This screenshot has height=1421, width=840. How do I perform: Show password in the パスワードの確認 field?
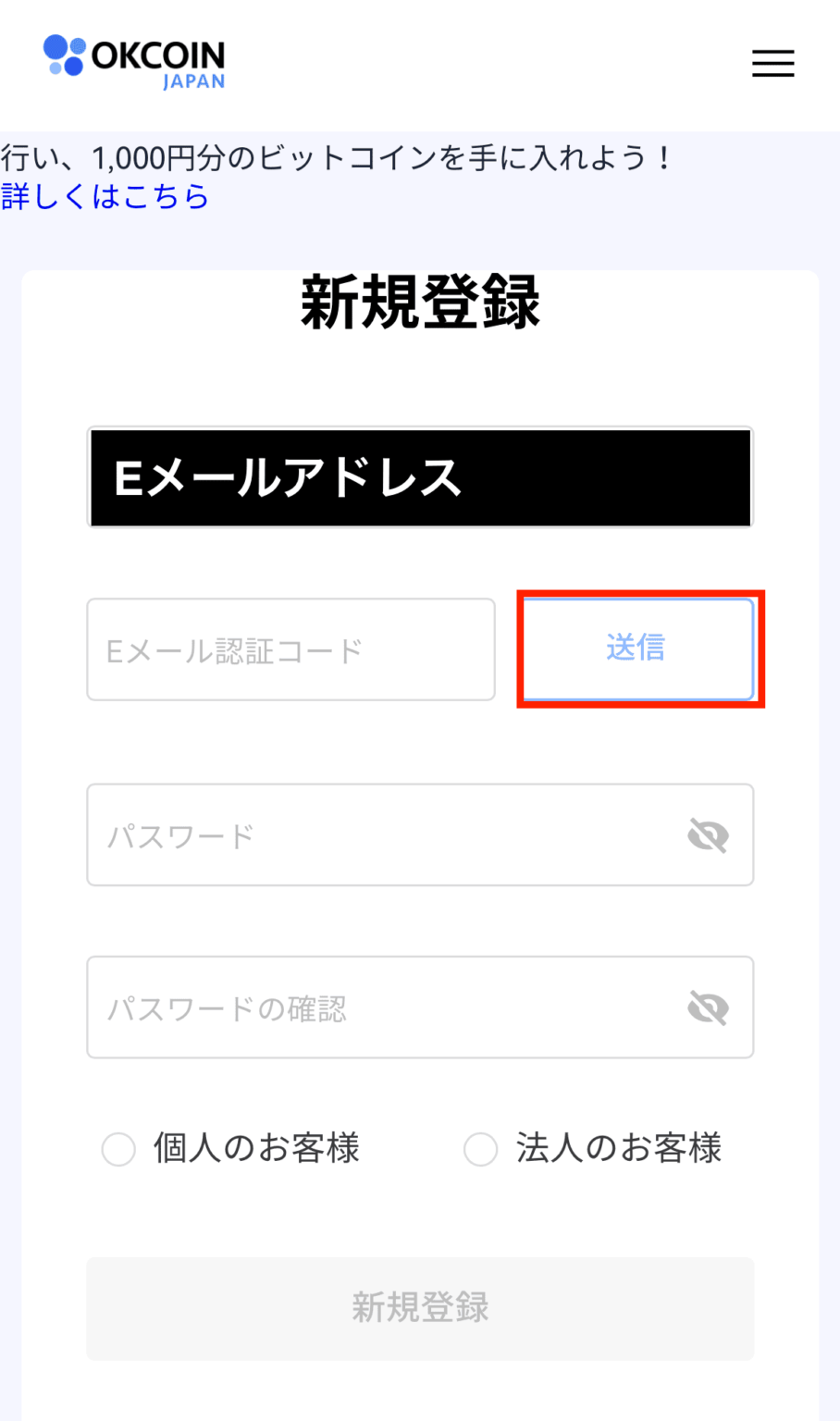(x=708, y=1007)
